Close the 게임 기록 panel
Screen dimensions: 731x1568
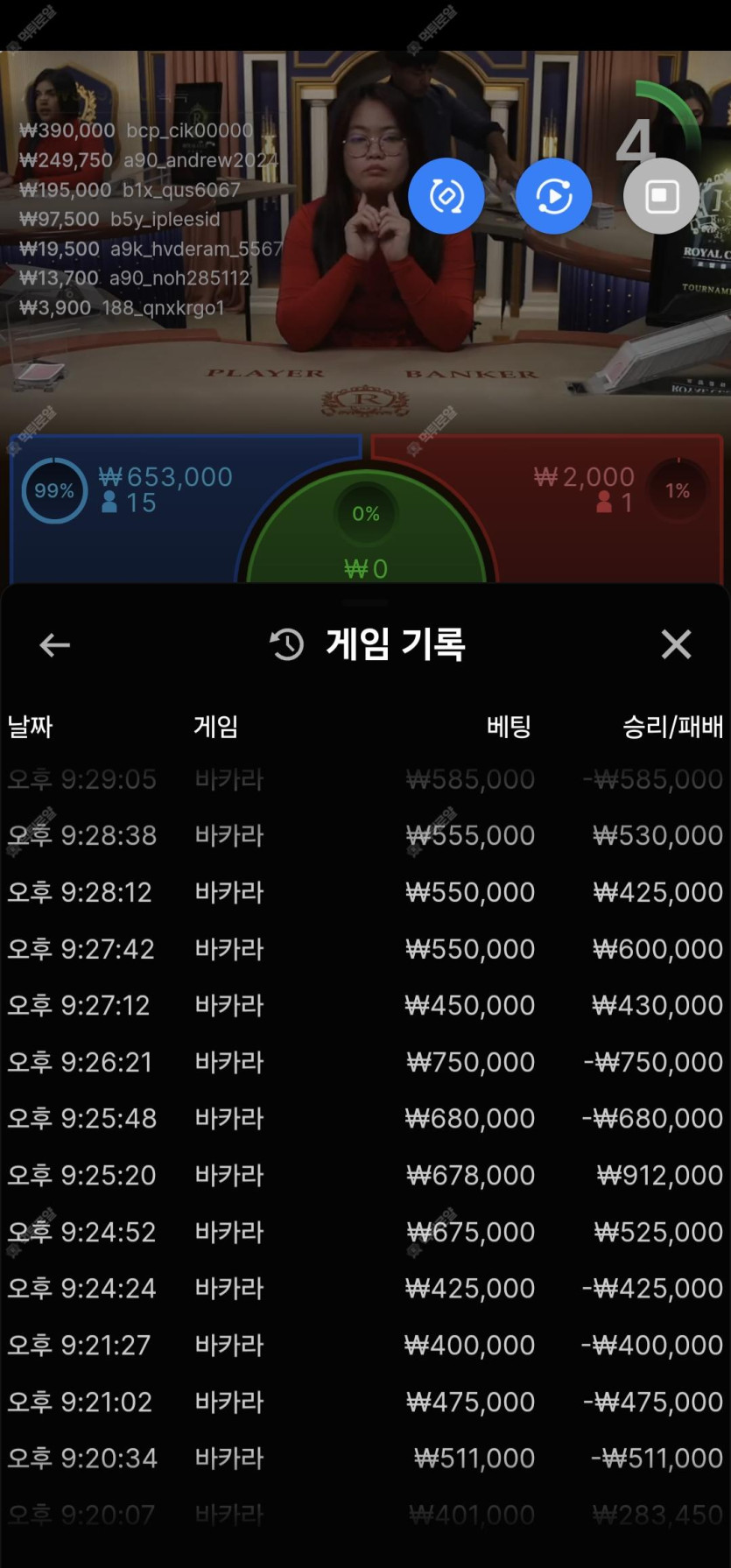coord(676,644)
